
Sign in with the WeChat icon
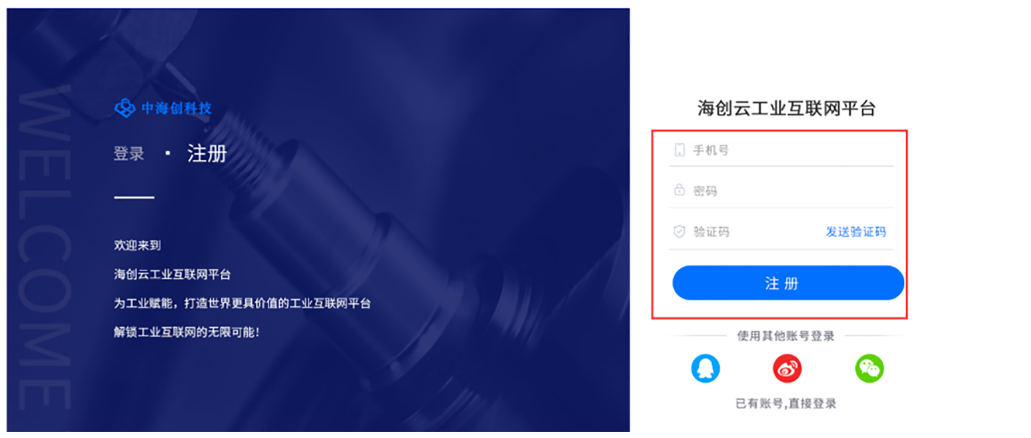point(869,369)
